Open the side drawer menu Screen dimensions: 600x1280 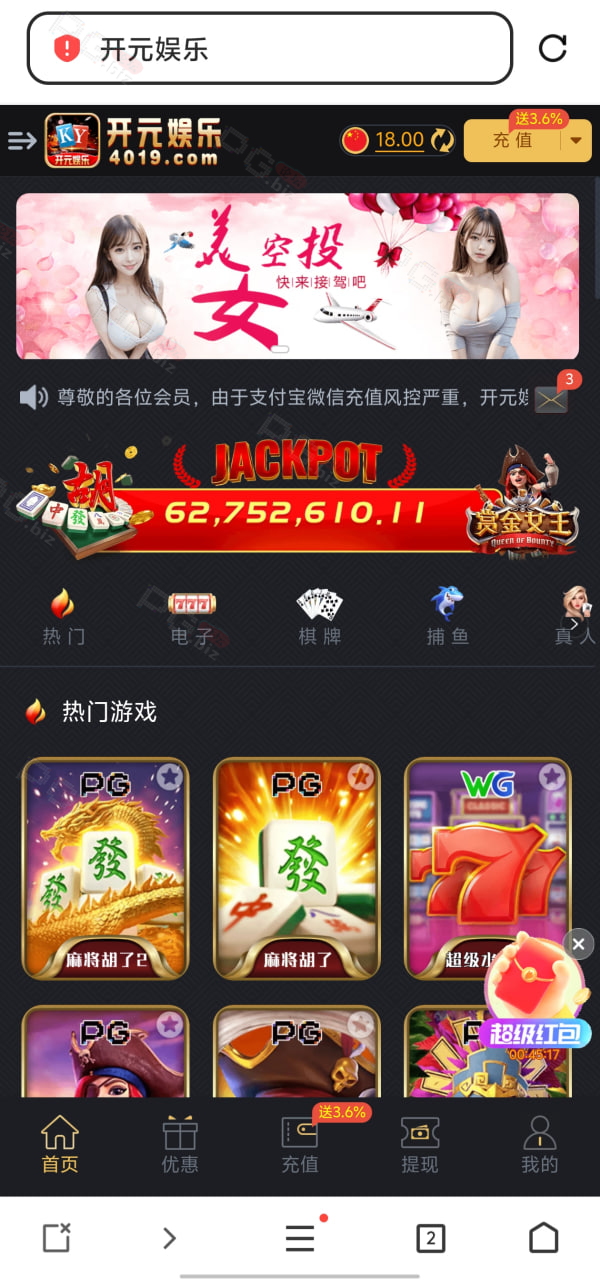coord(22,141)
